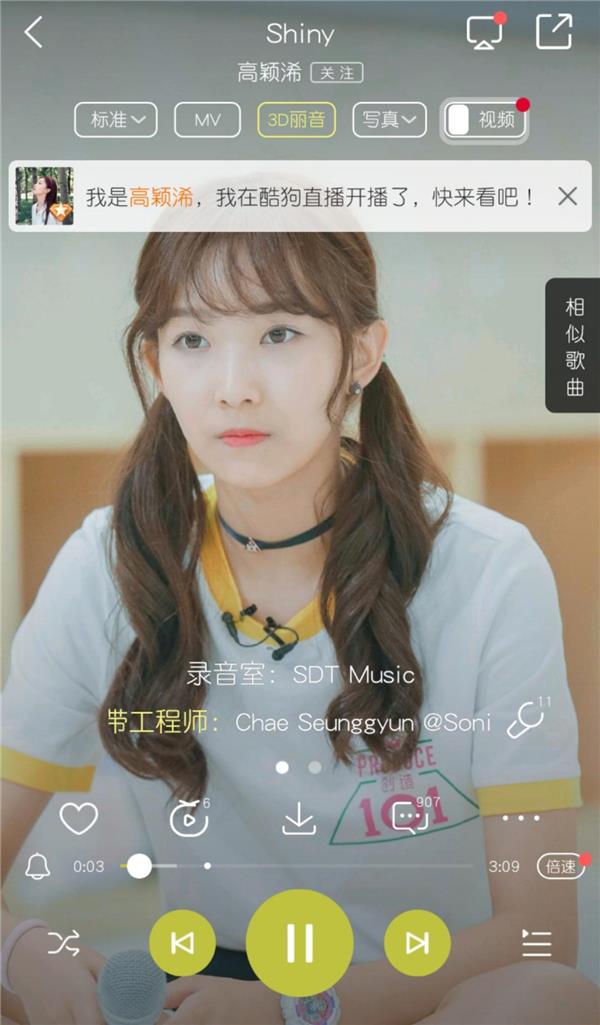Open 高颖浠's live broadcast banner
Image resolution: width=600 pixels, height=1025 pixels.
pyautogui.click(x=300, y=197)
